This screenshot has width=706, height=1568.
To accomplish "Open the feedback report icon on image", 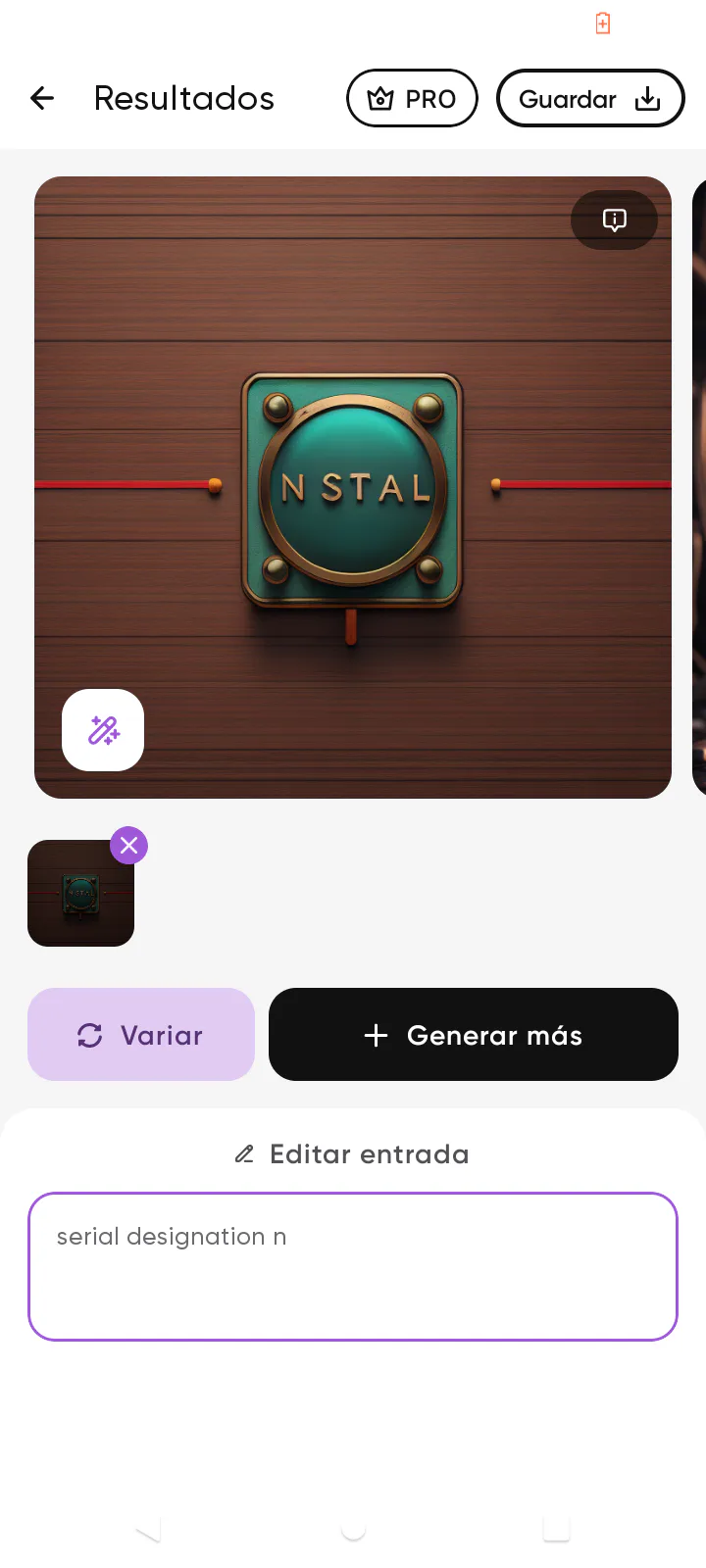I will (614, 220).
